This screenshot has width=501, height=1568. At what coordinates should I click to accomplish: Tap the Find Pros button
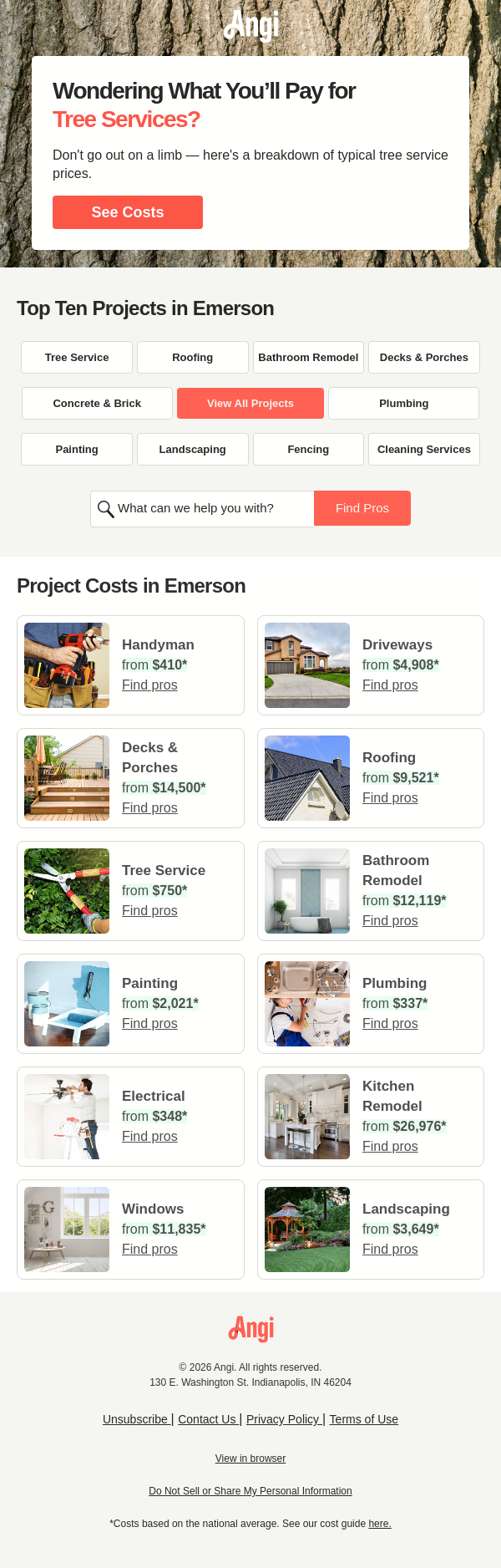362,508
